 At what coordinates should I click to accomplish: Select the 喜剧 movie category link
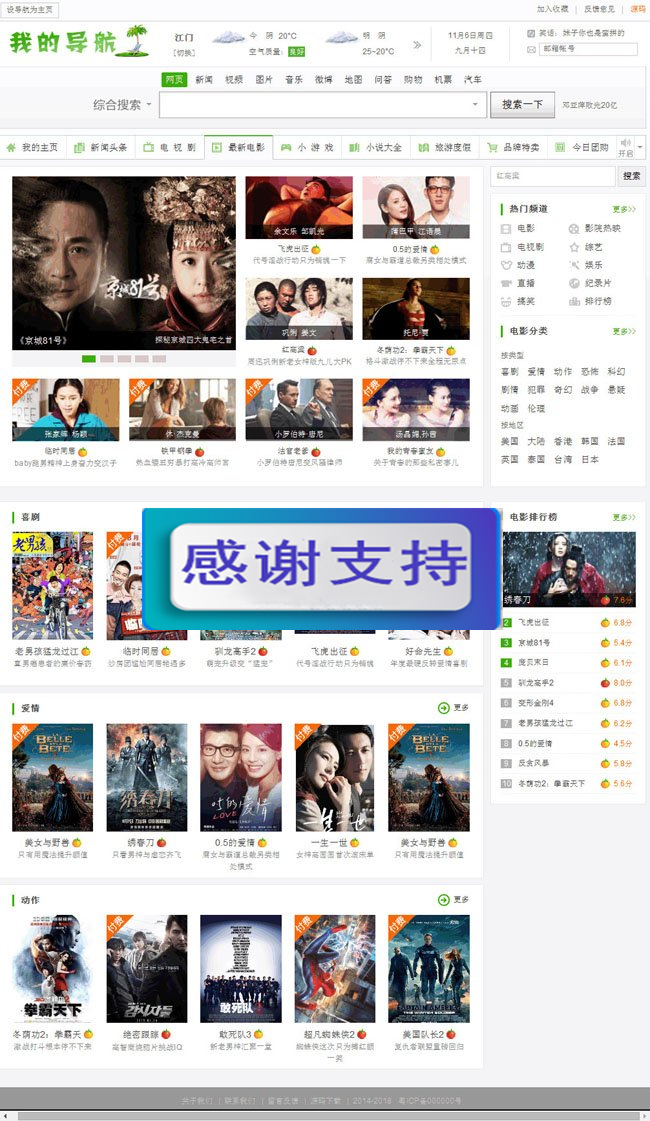point(510,372)
